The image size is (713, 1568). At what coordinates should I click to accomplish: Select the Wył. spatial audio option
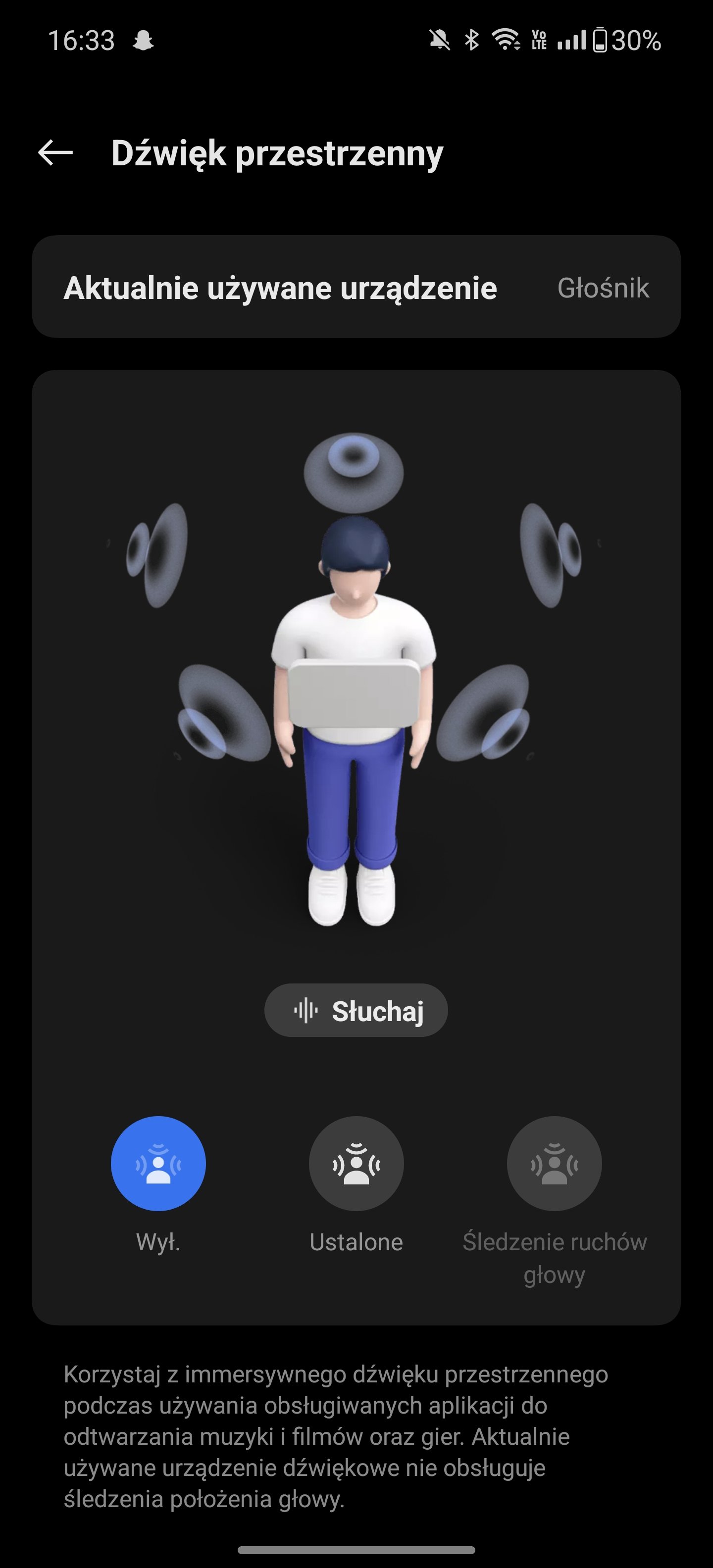158,1163
